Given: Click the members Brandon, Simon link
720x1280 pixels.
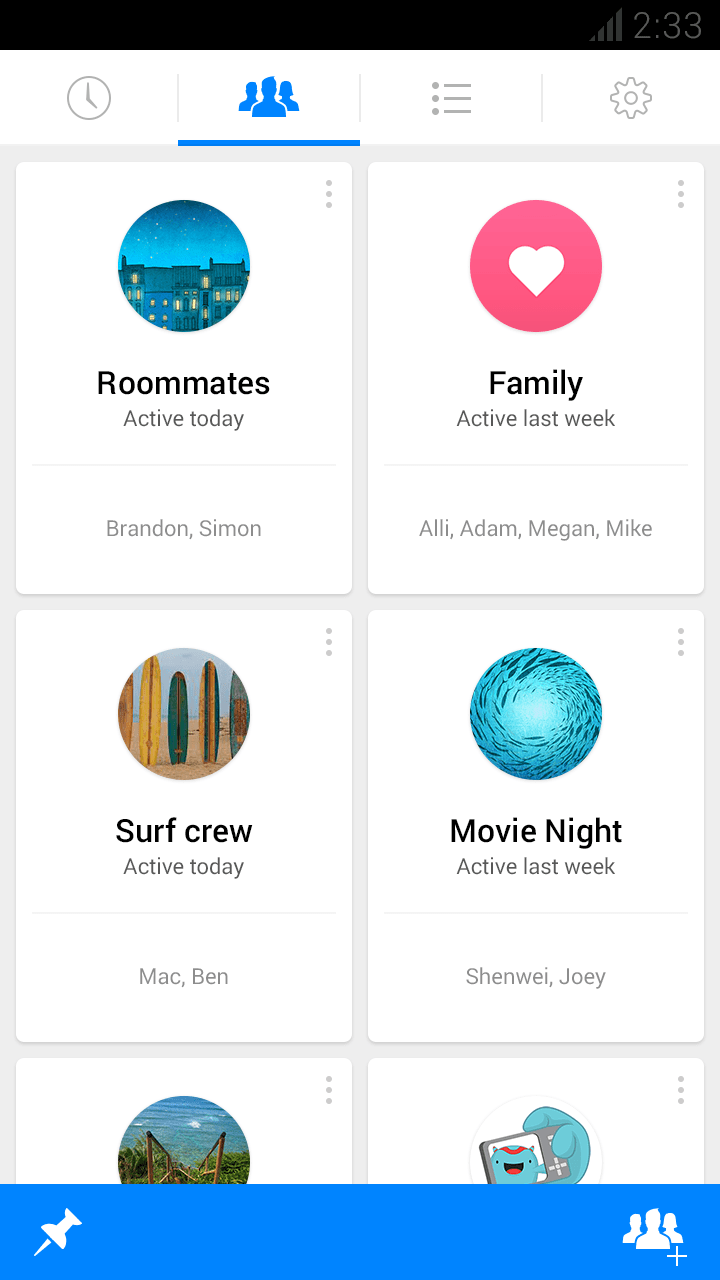Looking at the screenshot, I should point(184,528).
